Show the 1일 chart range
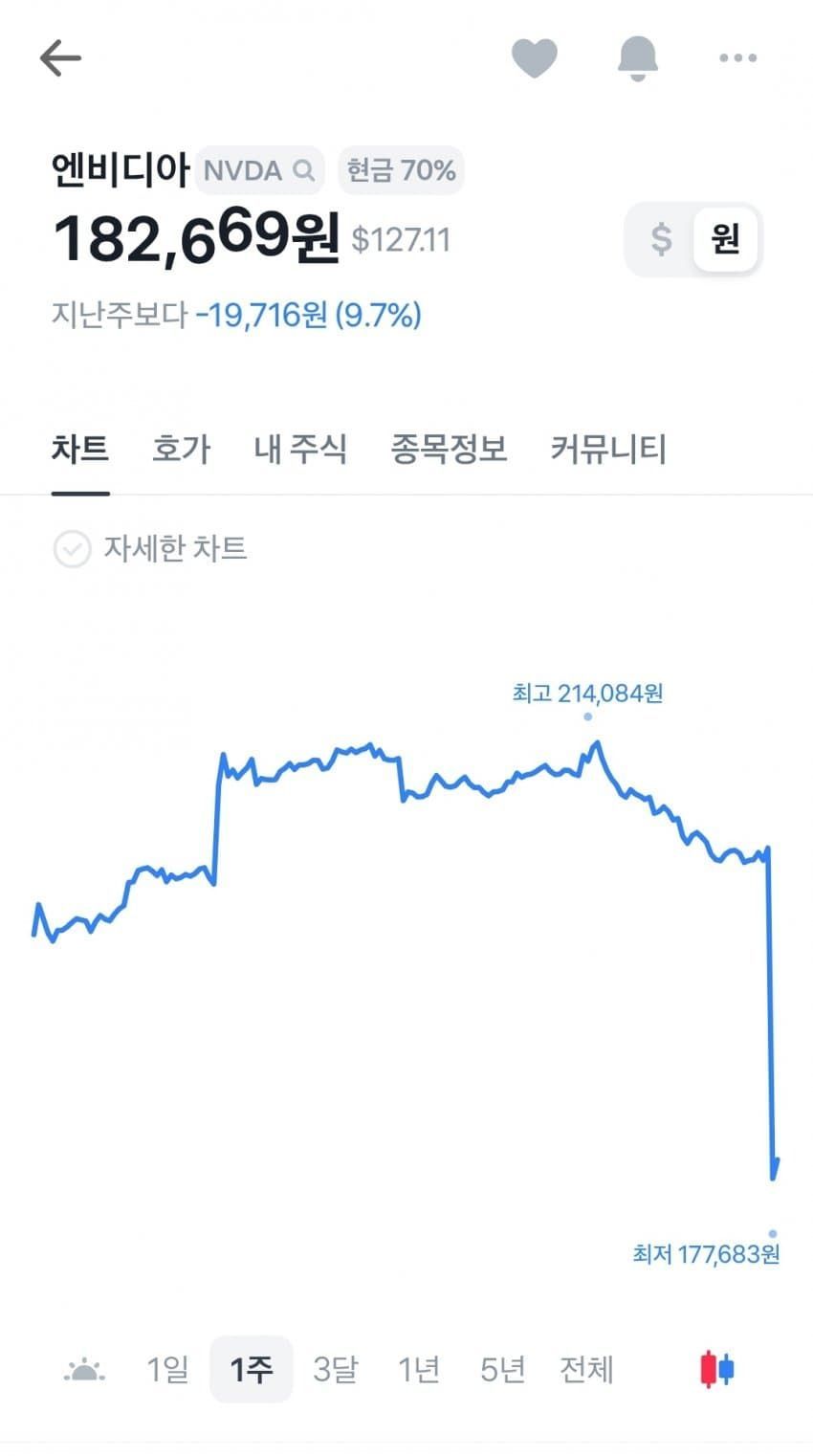The width and height of the screenshot is (813, 1456). 167,1370
